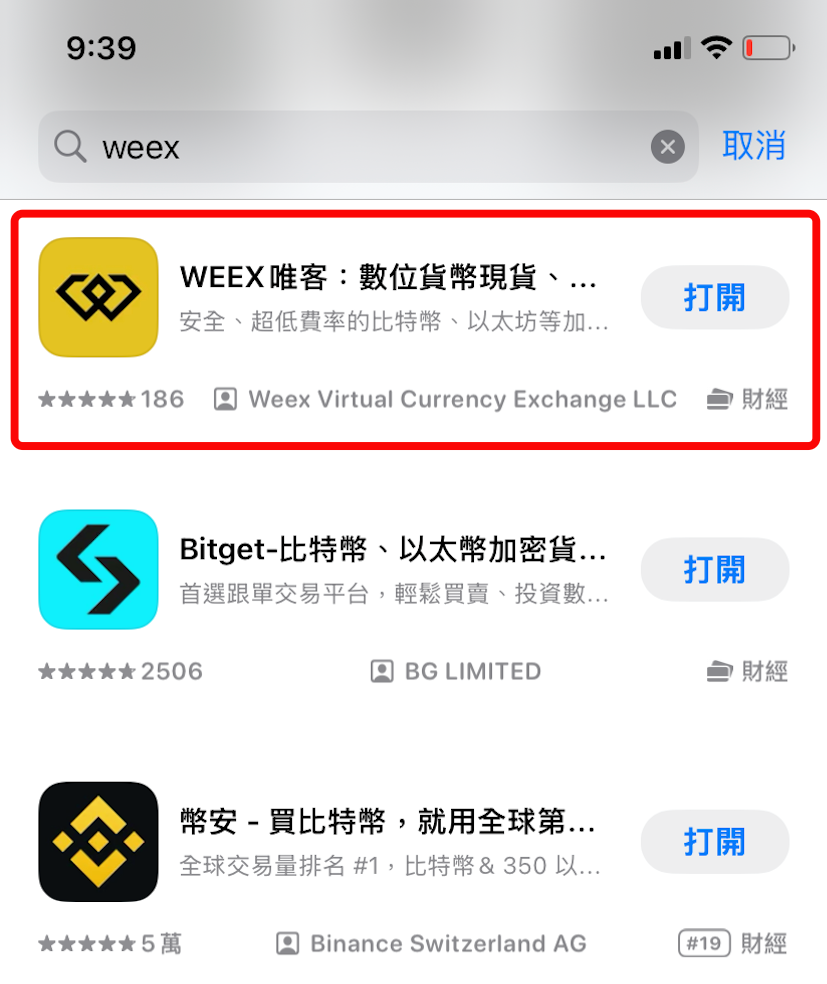Clear the search text with the X icon
827x984 pixels.
[668, 148]
